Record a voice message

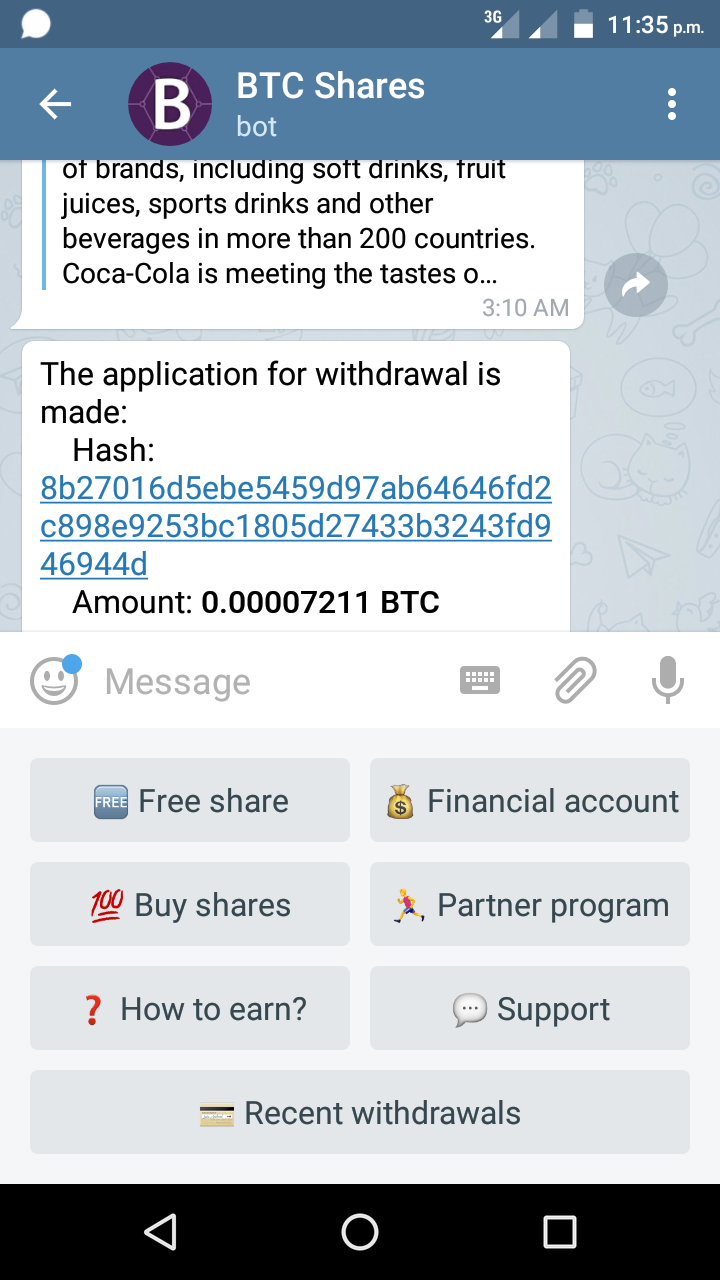coord(667,681)
